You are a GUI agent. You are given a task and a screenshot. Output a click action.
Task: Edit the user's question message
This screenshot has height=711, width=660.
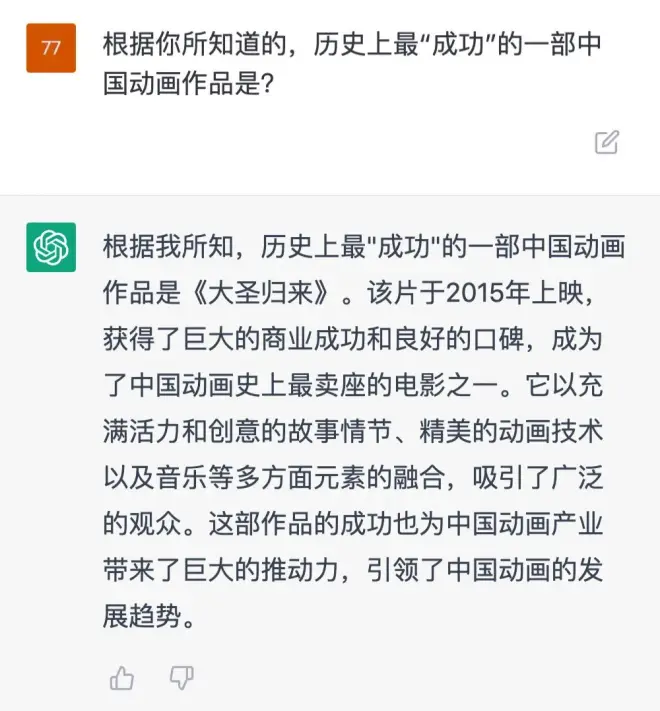[607, 142]
